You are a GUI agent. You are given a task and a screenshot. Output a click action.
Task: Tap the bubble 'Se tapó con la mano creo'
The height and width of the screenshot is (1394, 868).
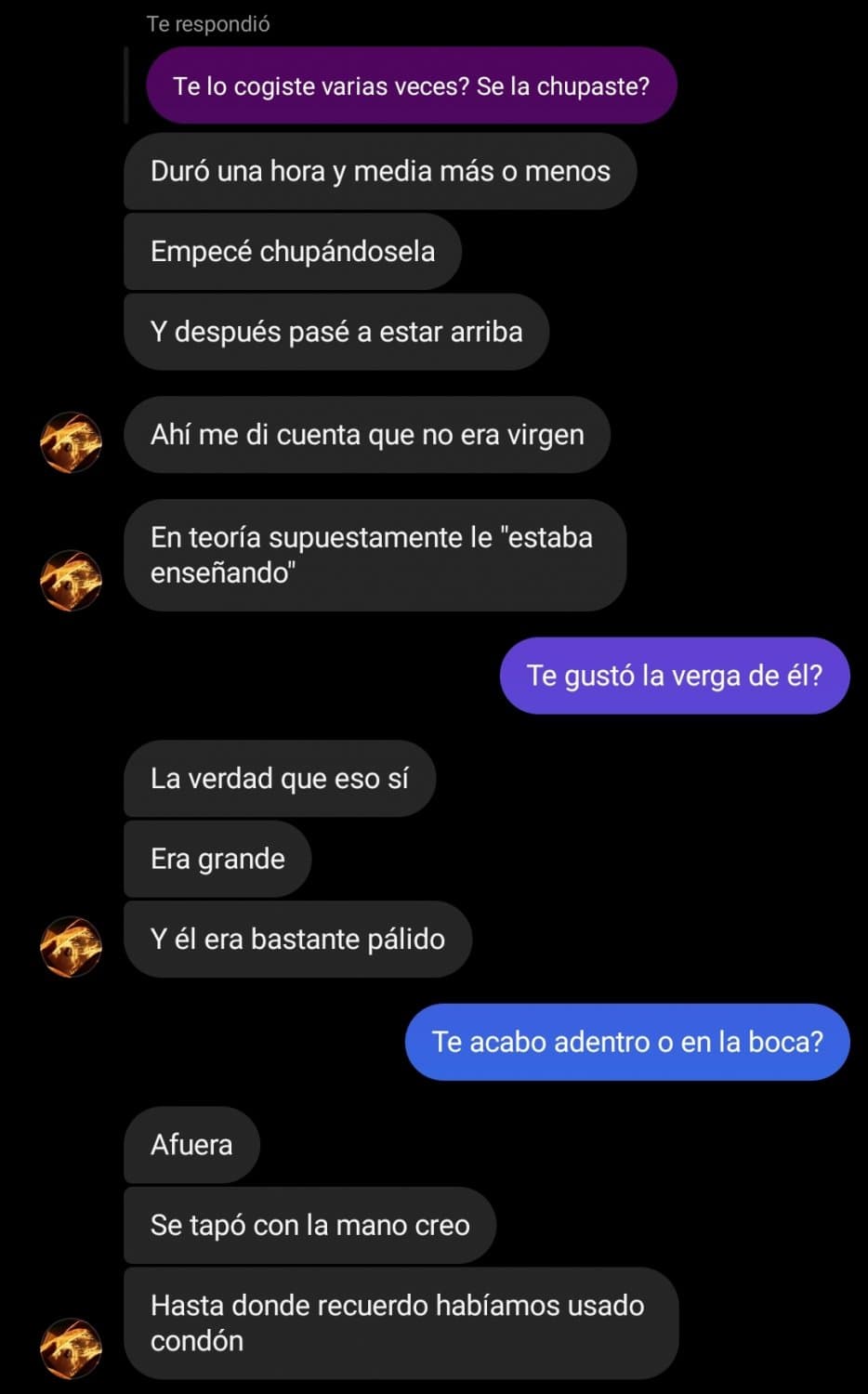(309, 1226)
